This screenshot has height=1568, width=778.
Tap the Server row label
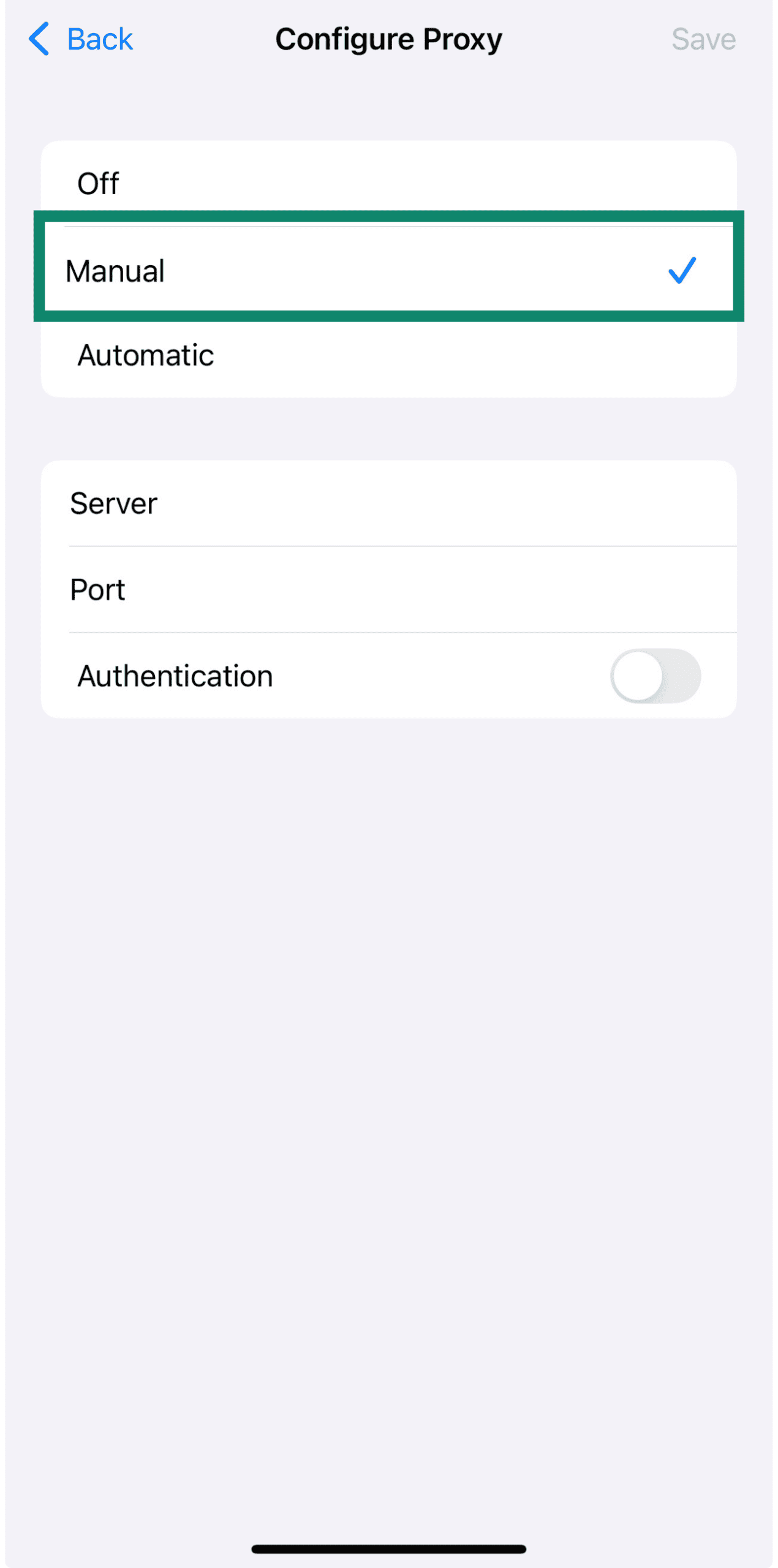click(x=113, y=502)
